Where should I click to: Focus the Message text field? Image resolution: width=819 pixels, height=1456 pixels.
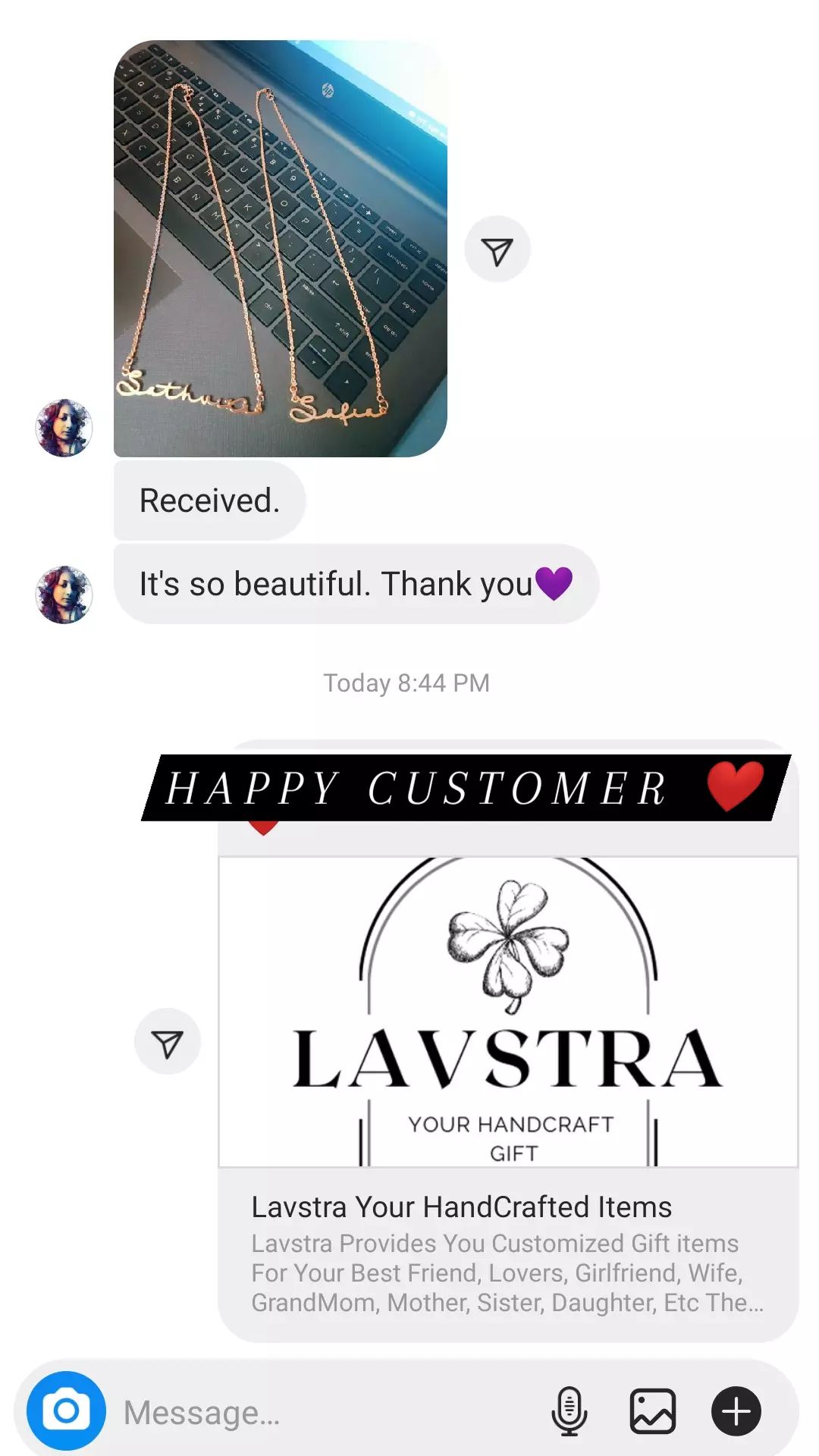pos(326,1412)
